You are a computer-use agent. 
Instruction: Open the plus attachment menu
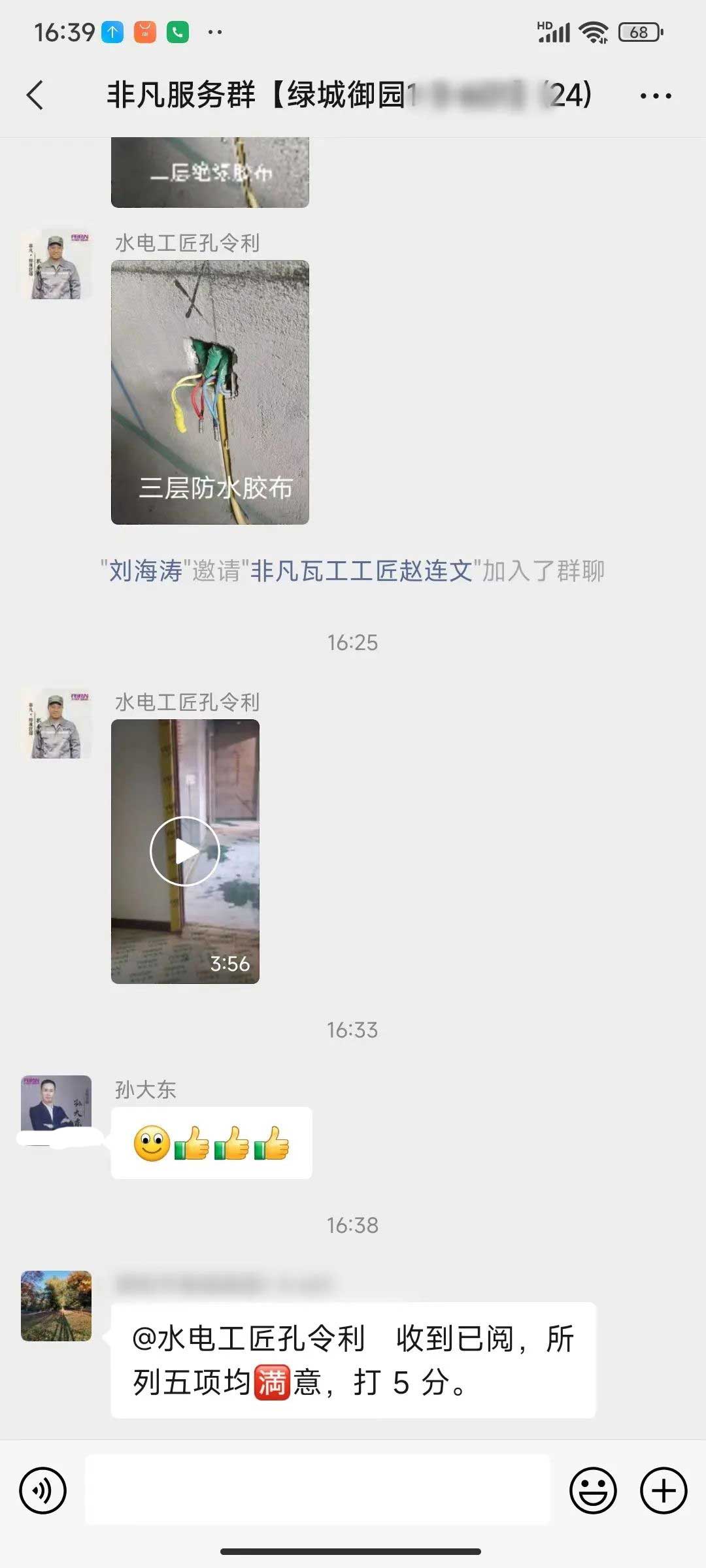(664, 1490)
